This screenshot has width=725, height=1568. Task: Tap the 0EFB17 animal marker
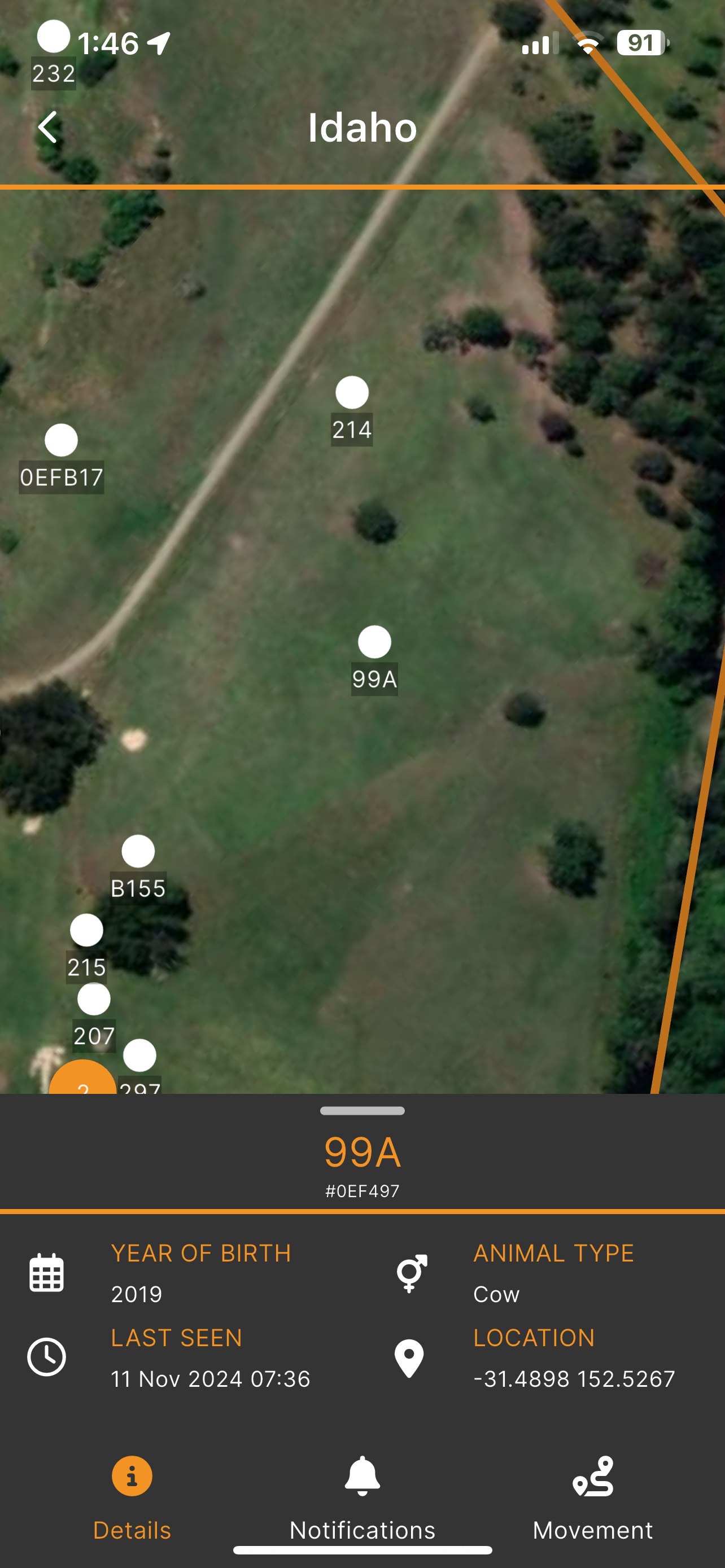click(x=62, y=440)
